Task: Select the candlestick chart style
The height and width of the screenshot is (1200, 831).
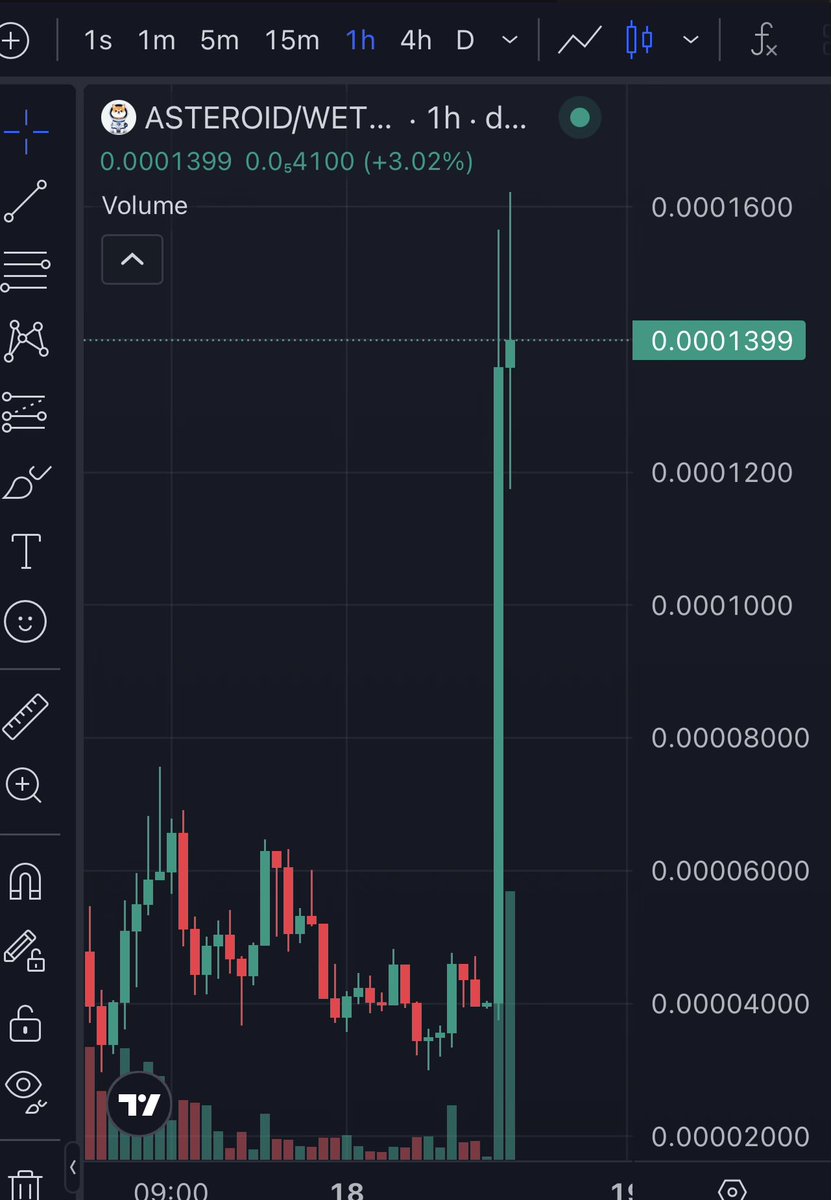Action: (639, 41)
